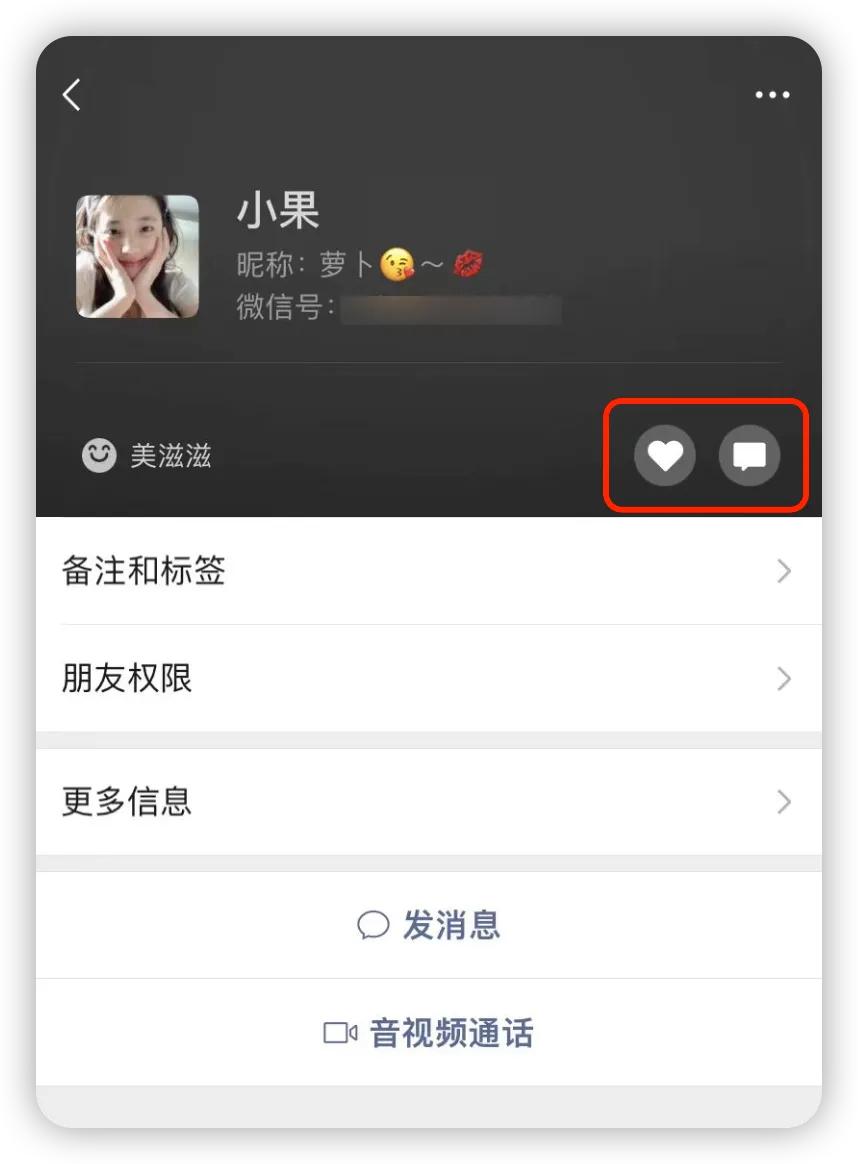The image size is (858, 1164).
Task: Open the comment bubble icon beside the heart
Action: click(x=749, y=456)
